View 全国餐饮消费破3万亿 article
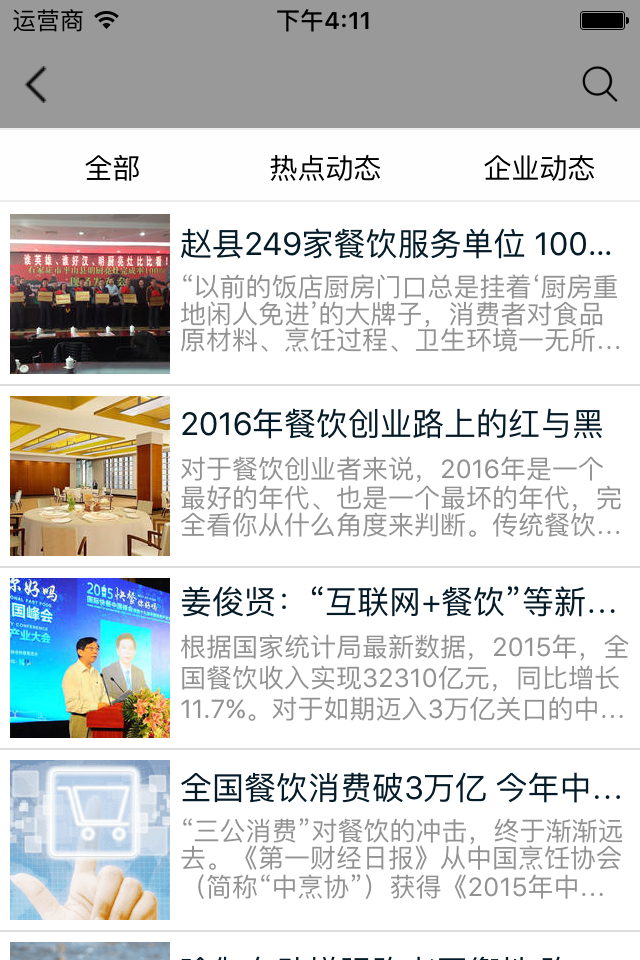Image resolution: width=640 pixels, height=960 pixels. tap(400, 788)
